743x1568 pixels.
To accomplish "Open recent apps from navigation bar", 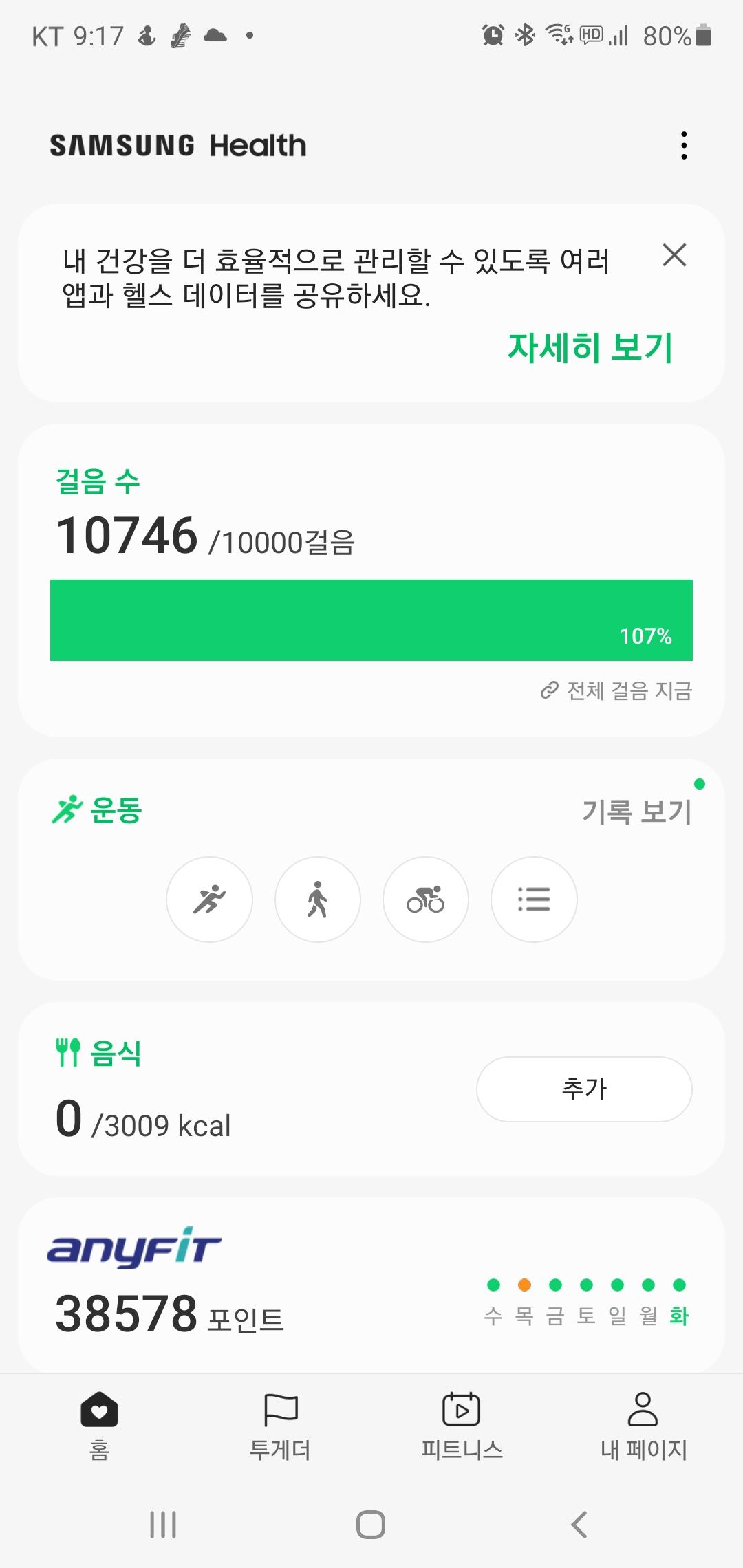I will point(163,1525).
